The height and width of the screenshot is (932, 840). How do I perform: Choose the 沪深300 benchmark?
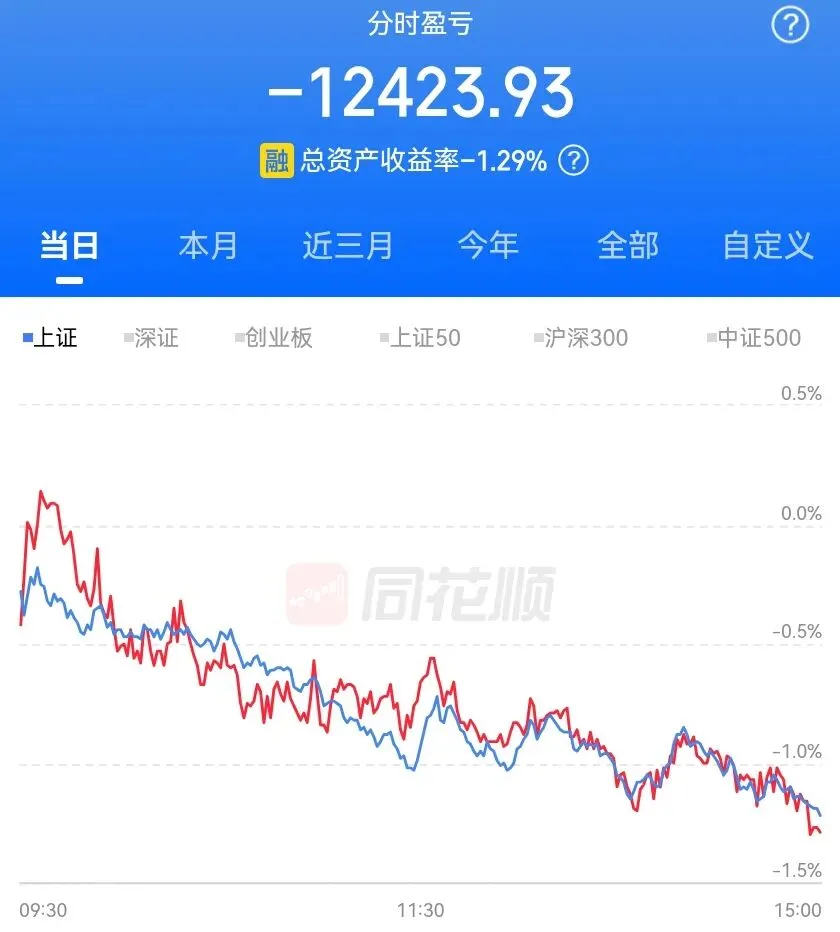[x=581, y=338]
